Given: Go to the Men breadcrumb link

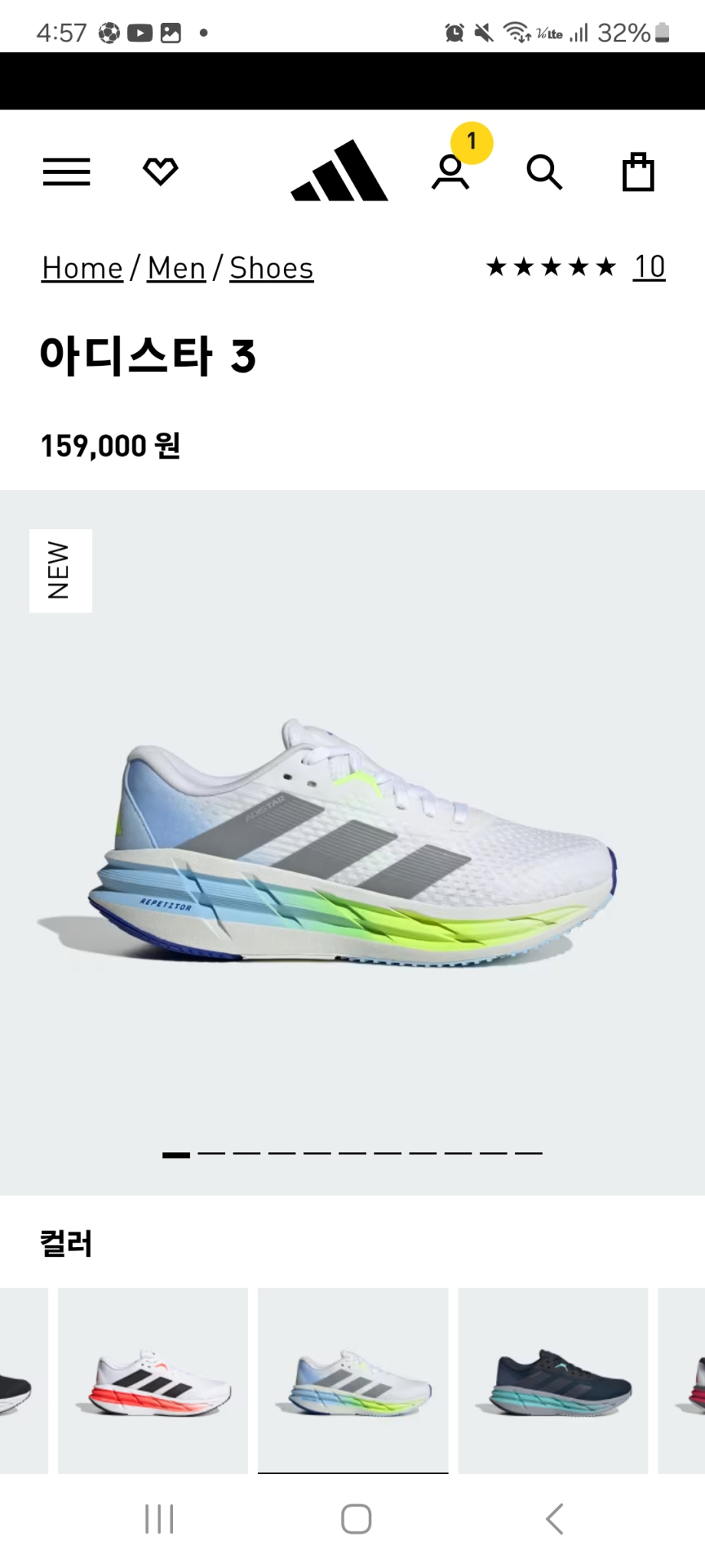Looking at the screenshot, I should [176, 268].
